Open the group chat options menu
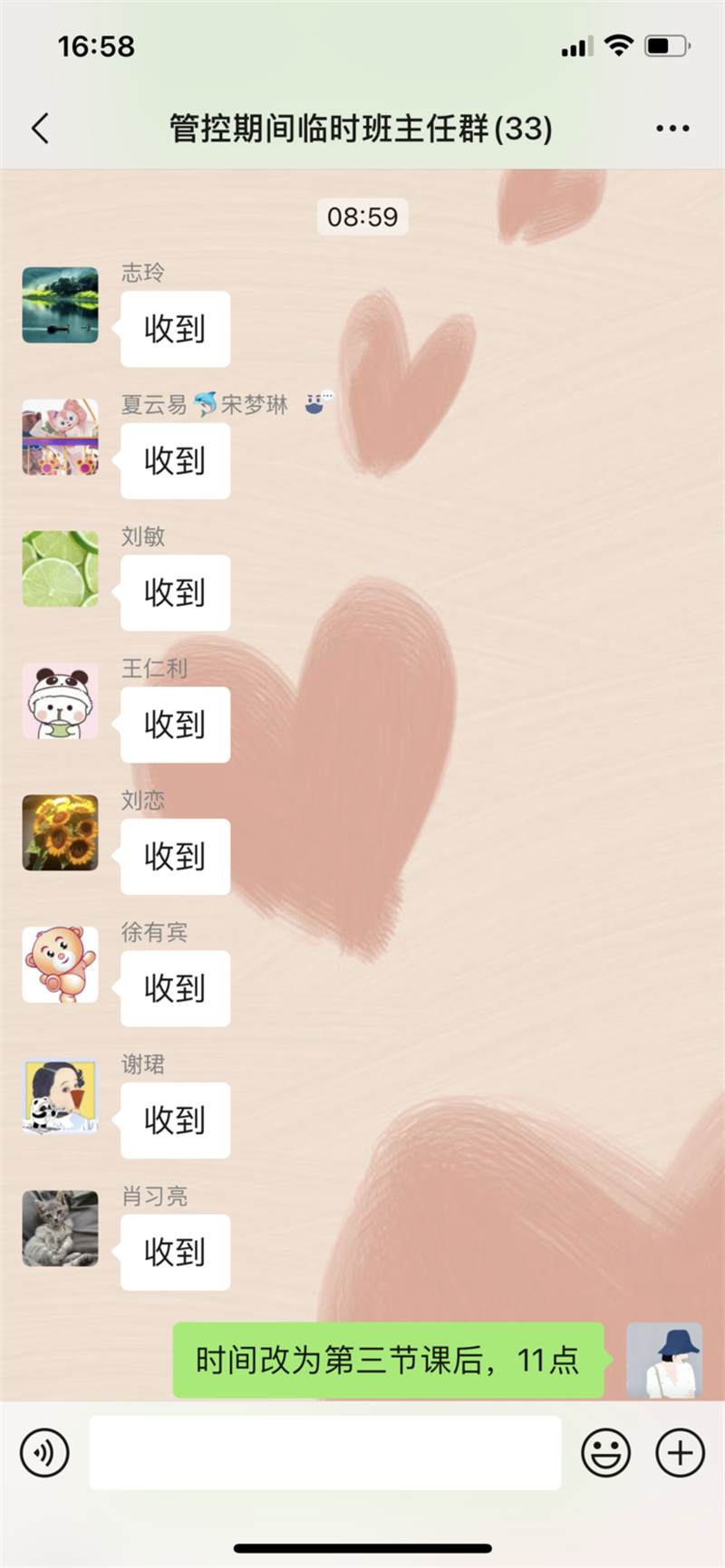 coord(672,129)
